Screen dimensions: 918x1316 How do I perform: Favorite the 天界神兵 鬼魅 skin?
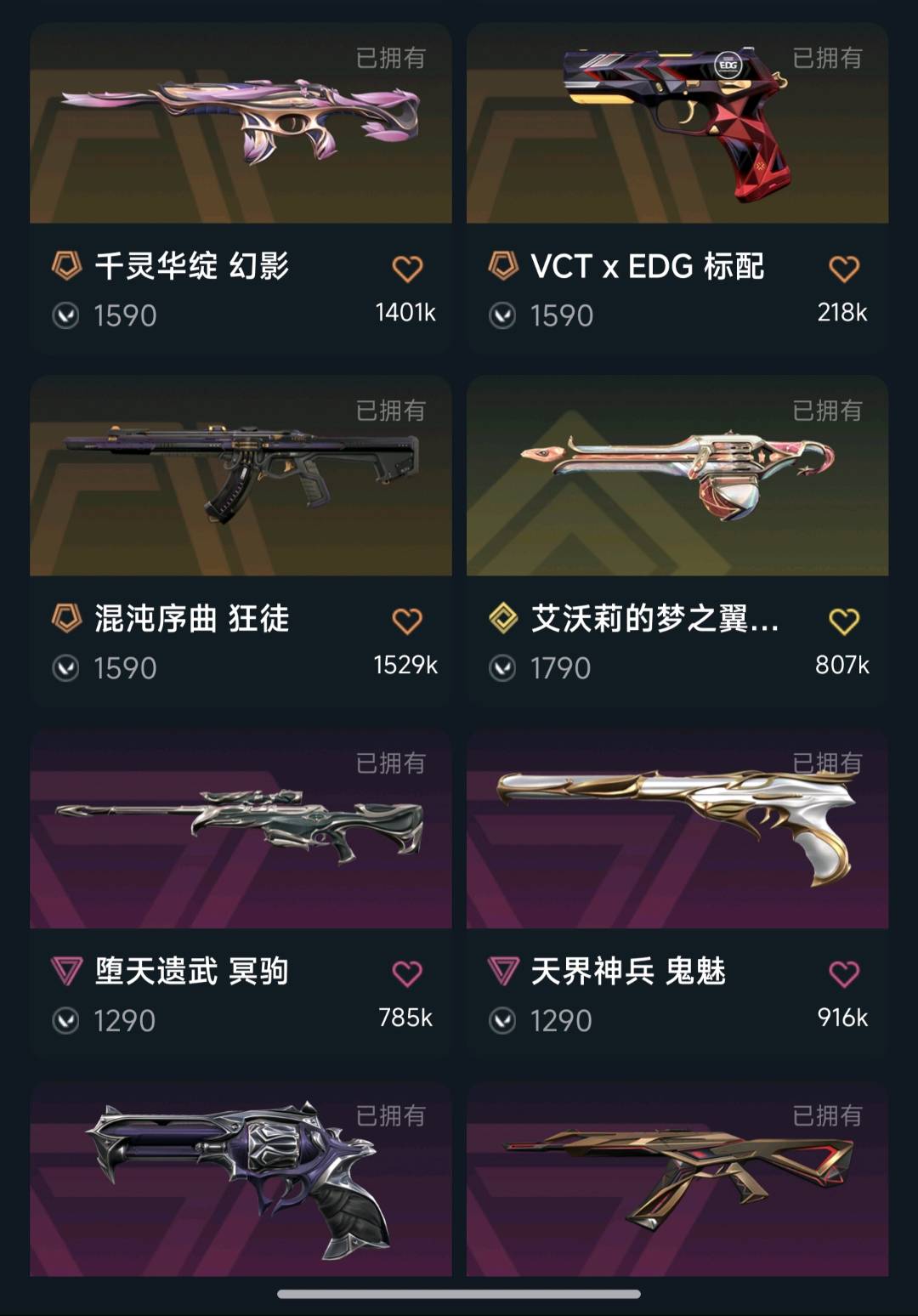843,973
